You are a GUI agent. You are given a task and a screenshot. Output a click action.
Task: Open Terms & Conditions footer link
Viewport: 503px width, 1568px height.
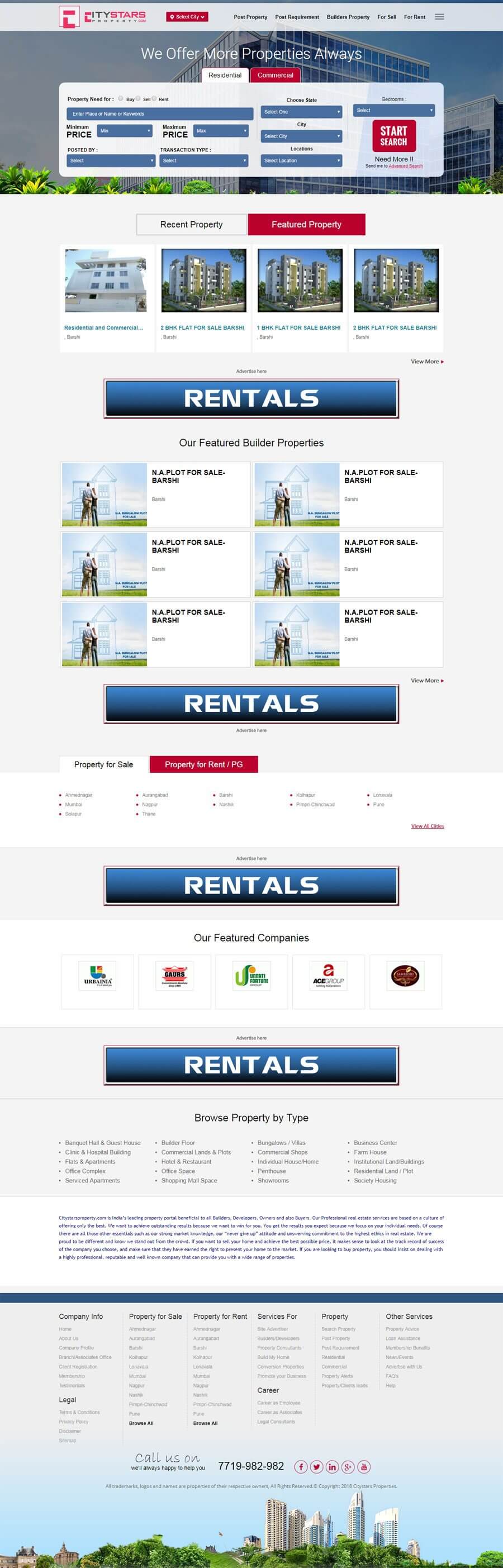pyautogui.click(x=79, y=1412)
